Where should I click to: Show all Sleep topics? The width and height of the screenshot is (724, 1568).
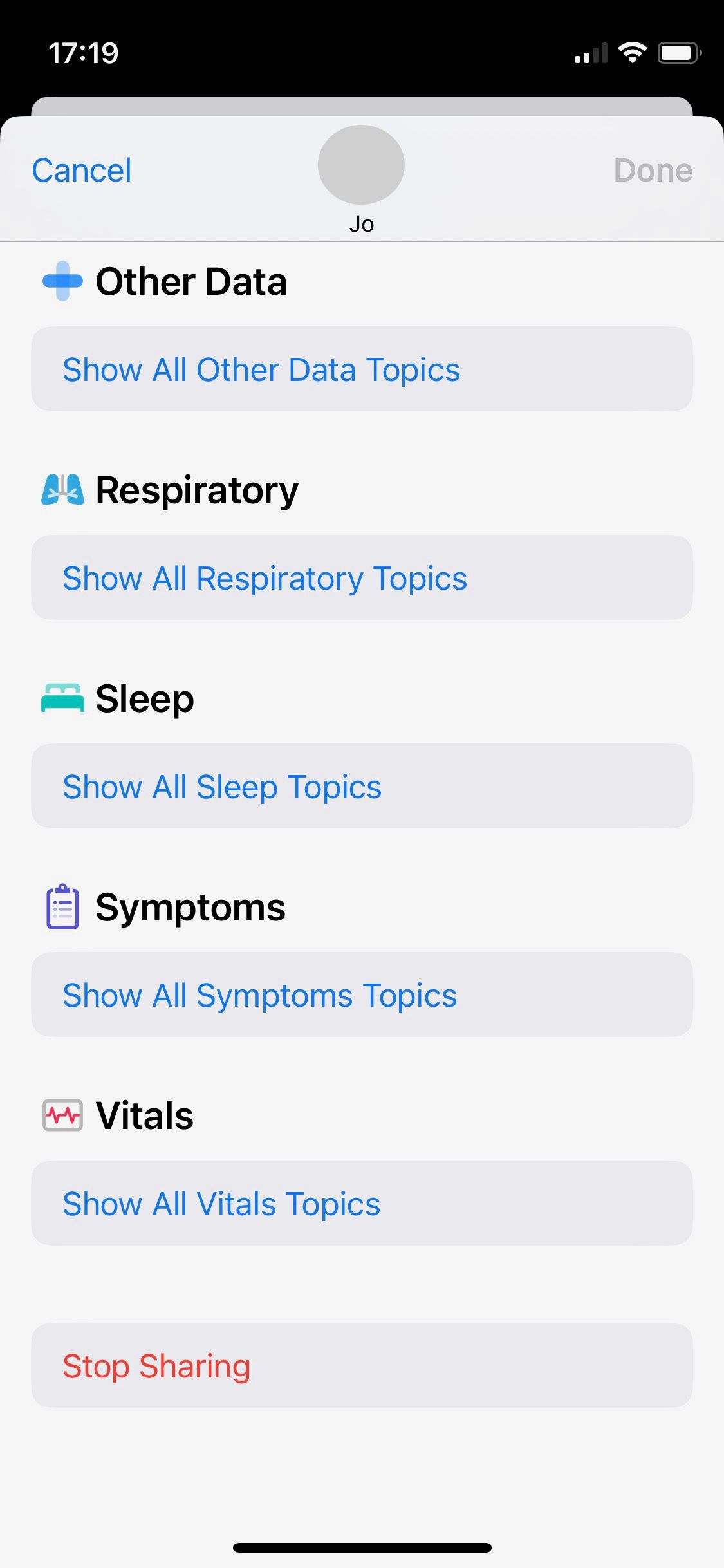pyautogui.click(x=361, y=787)
